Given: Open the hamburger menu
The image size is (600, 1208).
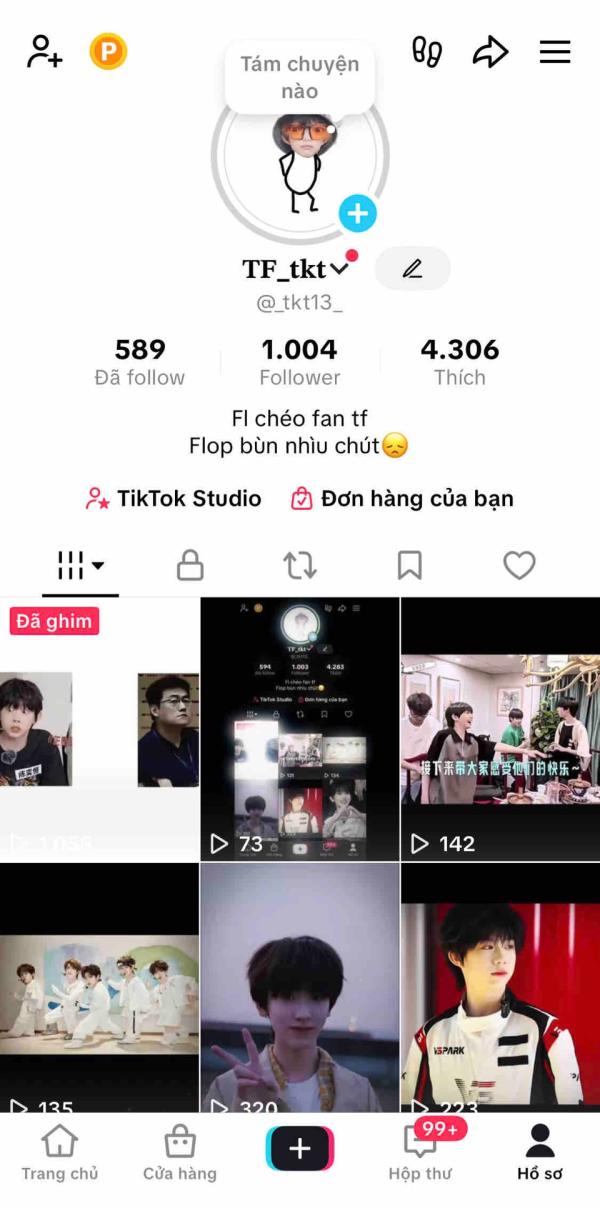Looking at the screenshot, I should click(555, 52).
